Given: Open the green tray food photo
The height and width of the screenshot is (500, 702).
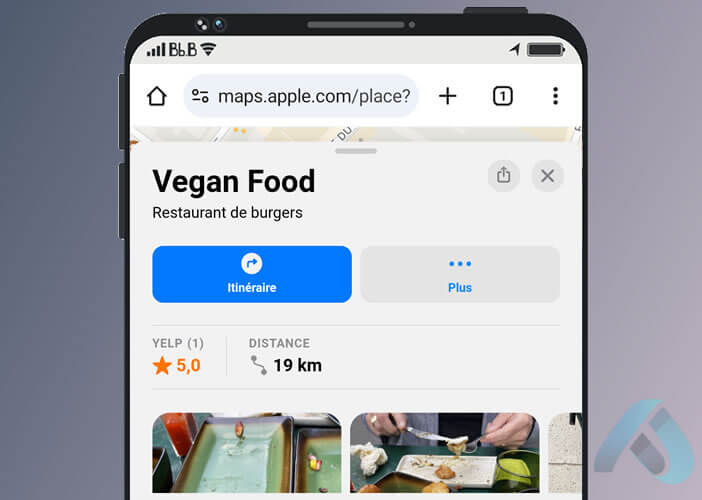Looking at the screenshot, I should coord(246,453).
